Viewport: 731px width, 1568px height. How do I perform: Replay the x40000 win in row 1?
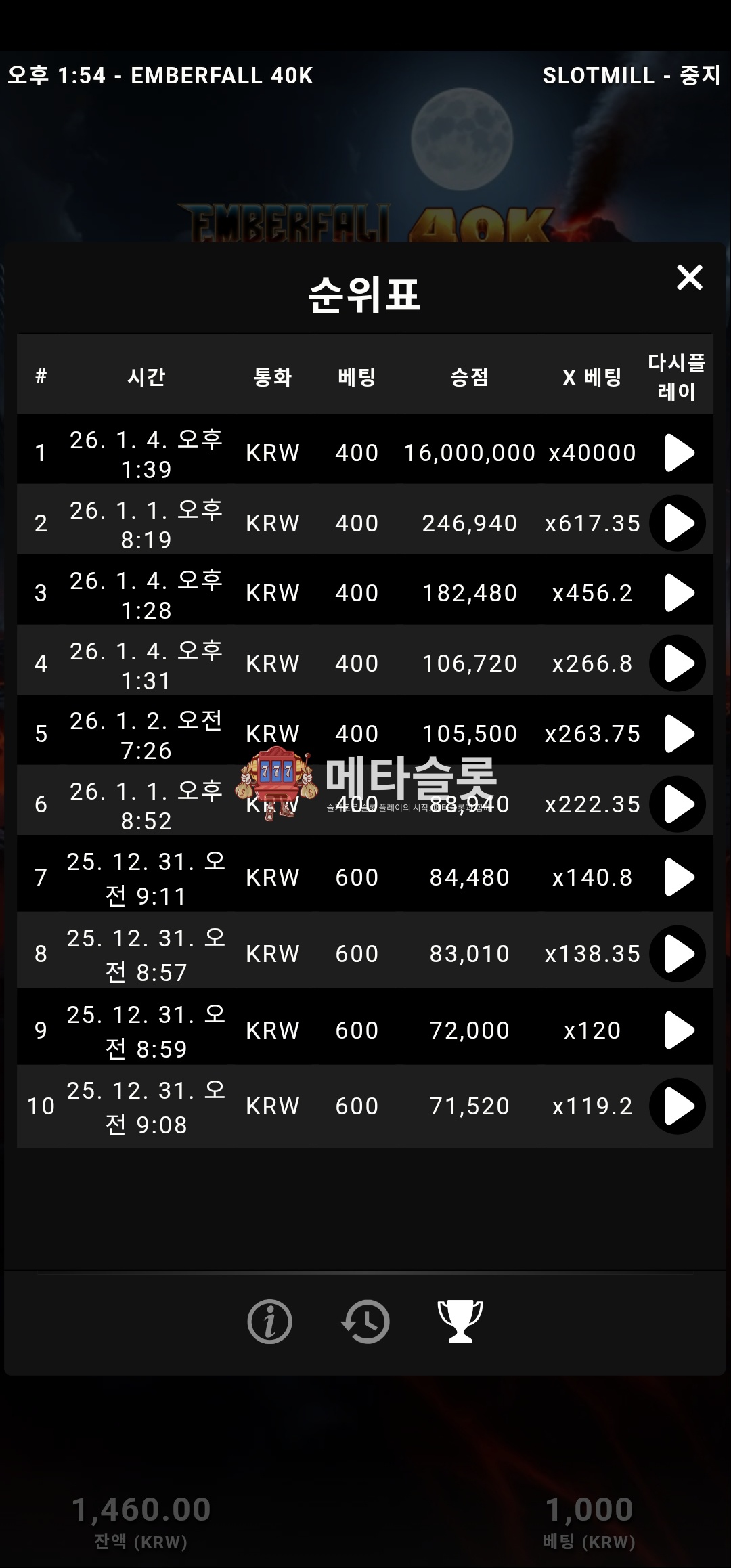pyautogui.click(x=678, y=453)
